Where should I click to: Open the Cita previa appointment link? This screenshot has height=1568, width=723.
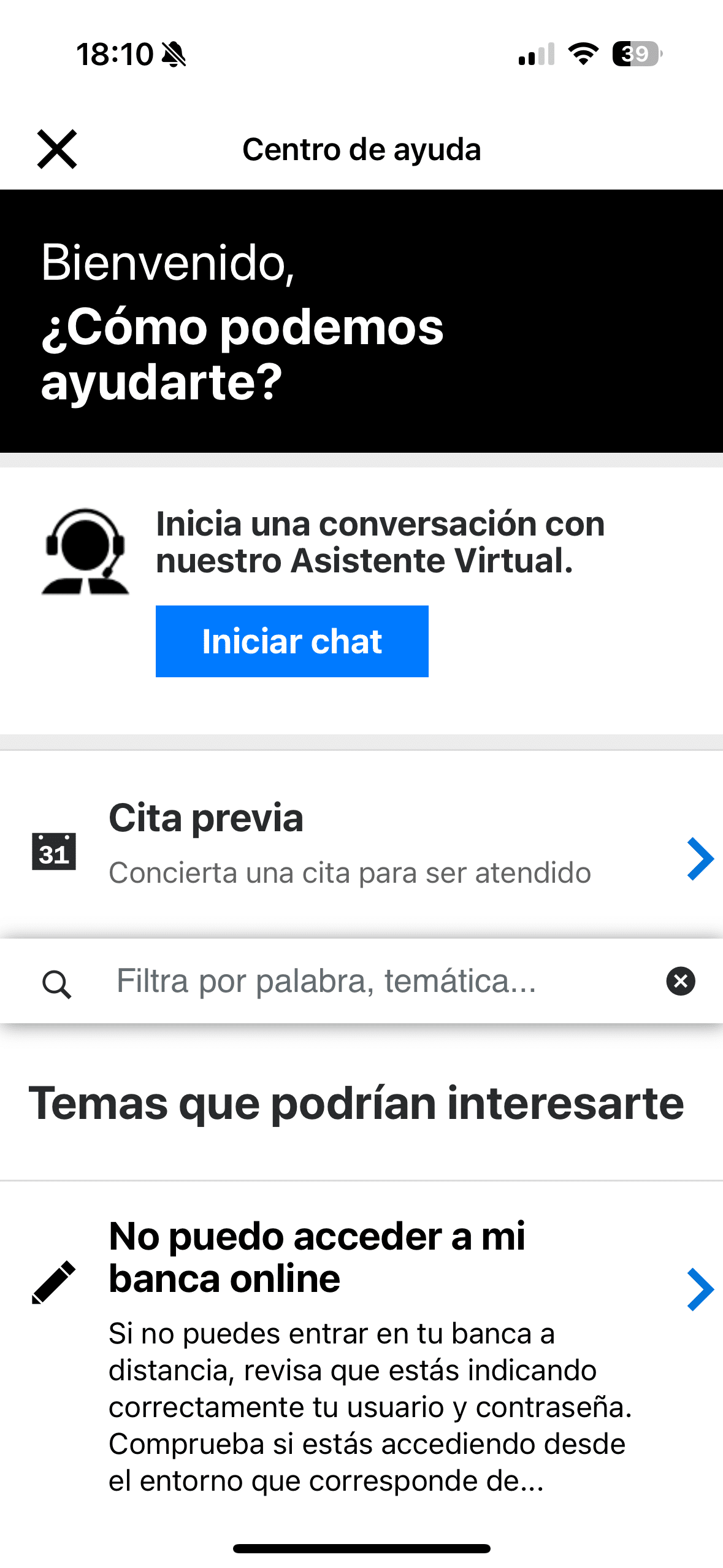(x=206, y=818)
